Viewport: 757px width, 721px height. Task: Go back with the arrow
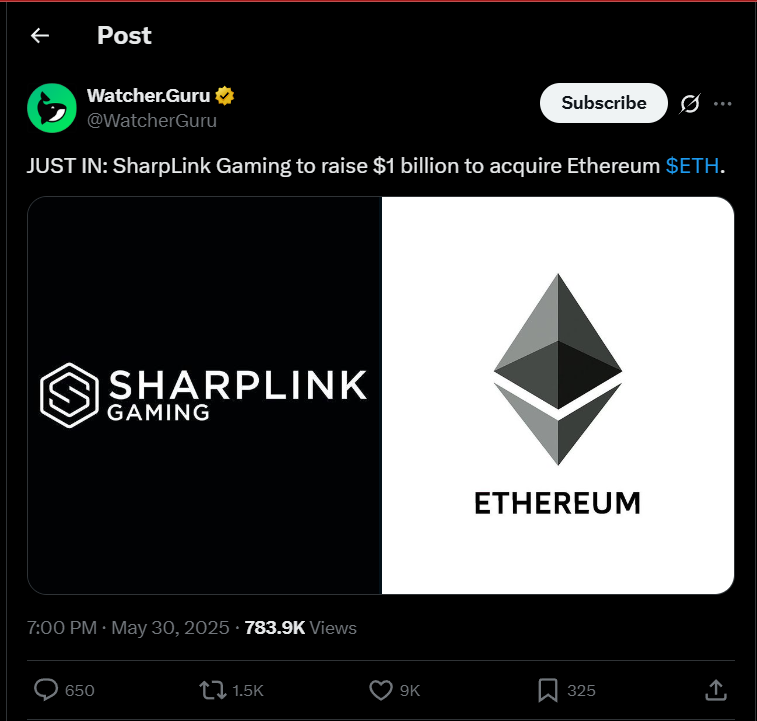[x=40, y=36]
